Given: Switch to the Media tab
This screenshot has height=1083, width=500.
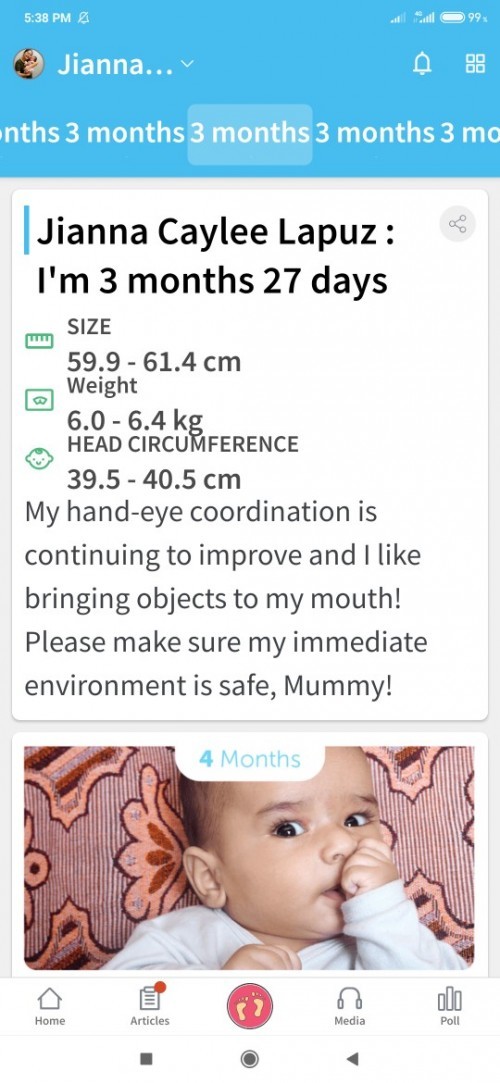Looking at the screenshot, I should 349,1006.
